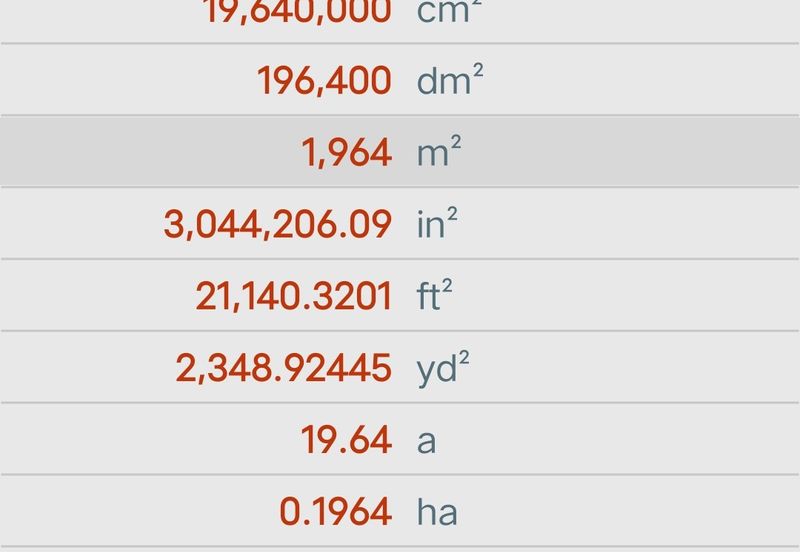800x552 pixels.
Task: Select the hectares (ha) row
Action: pyautogui.click(x=400, y=511)
